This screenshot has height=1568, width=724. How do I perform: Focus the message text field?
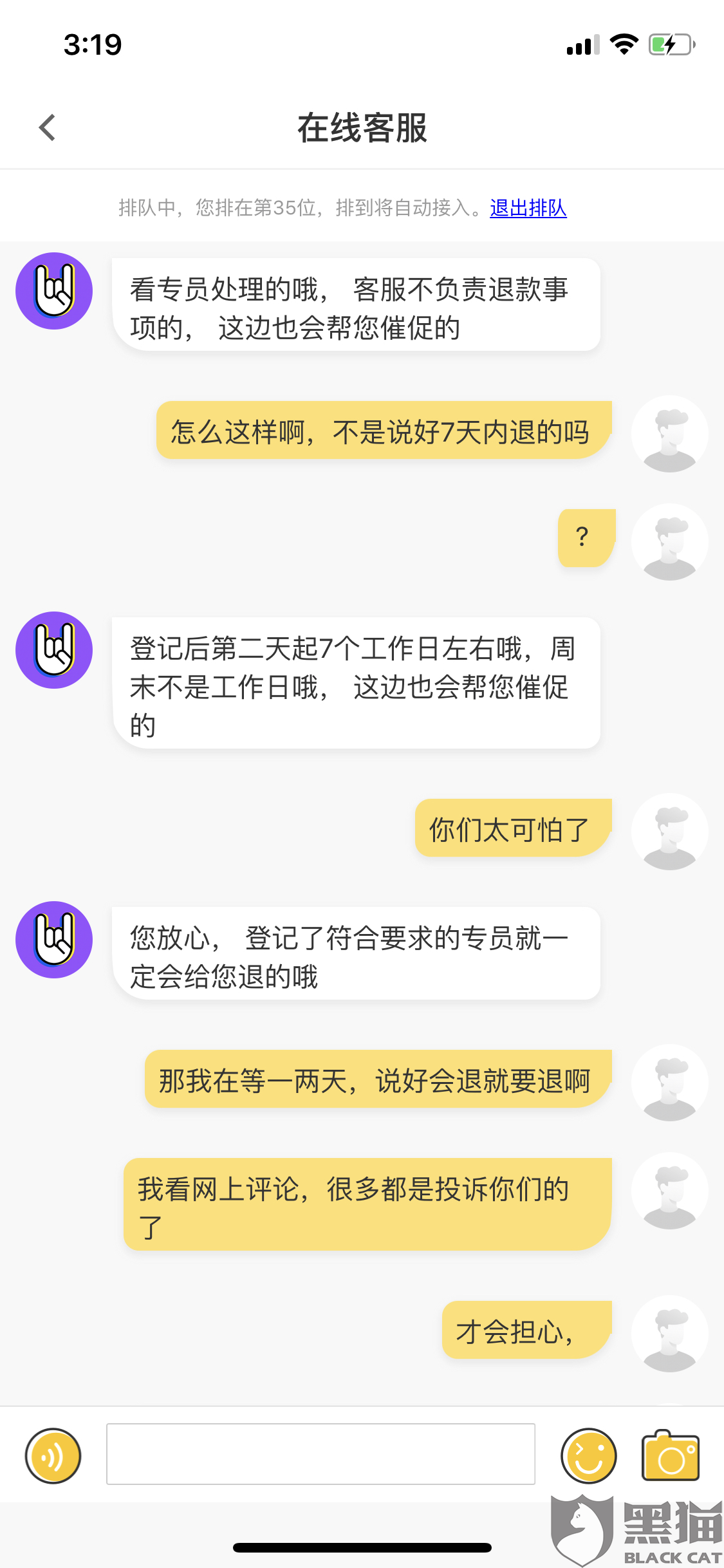point(320,1454)
